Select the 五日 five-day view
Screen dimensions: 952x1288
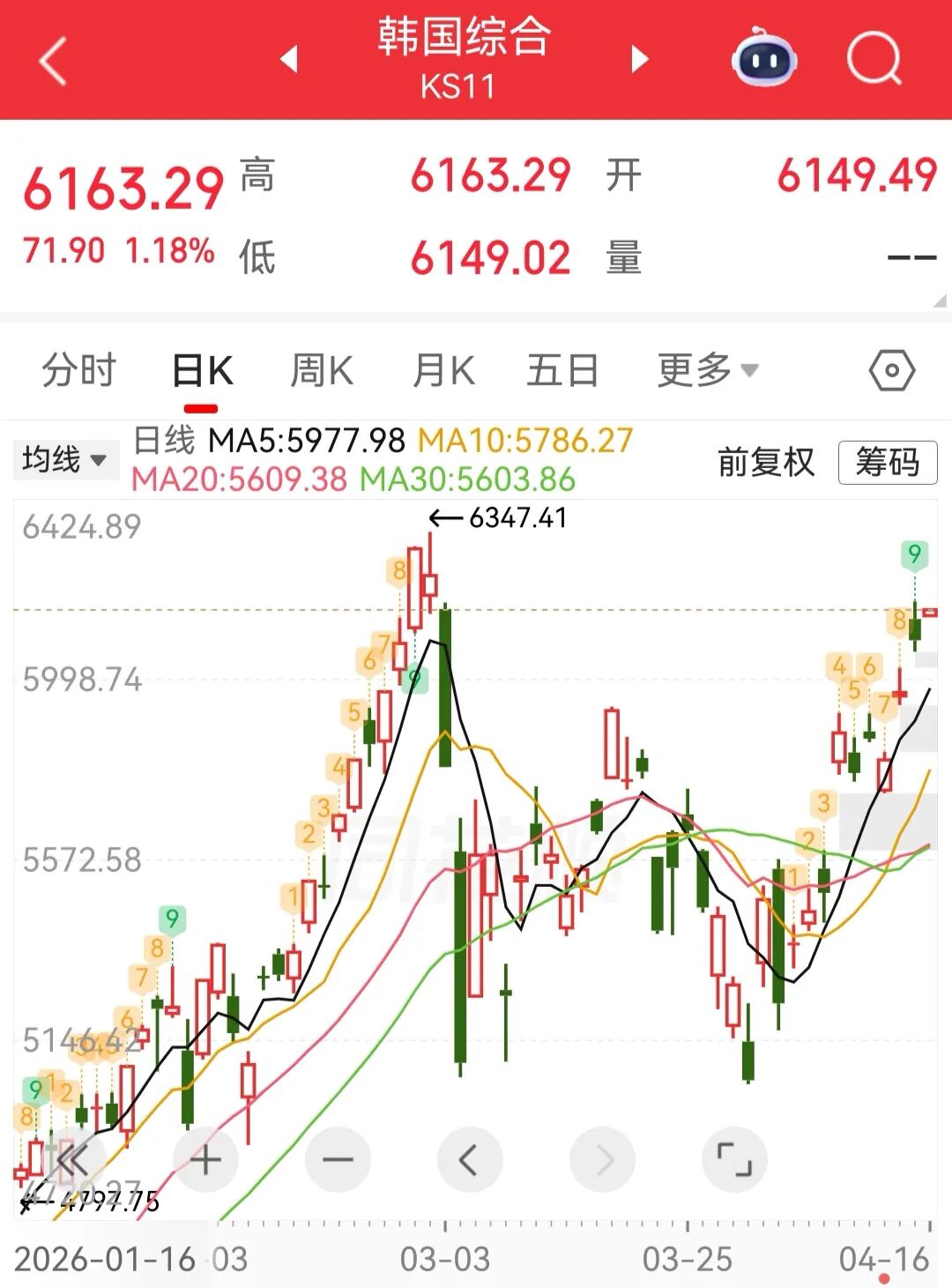[x=564, y=369]
